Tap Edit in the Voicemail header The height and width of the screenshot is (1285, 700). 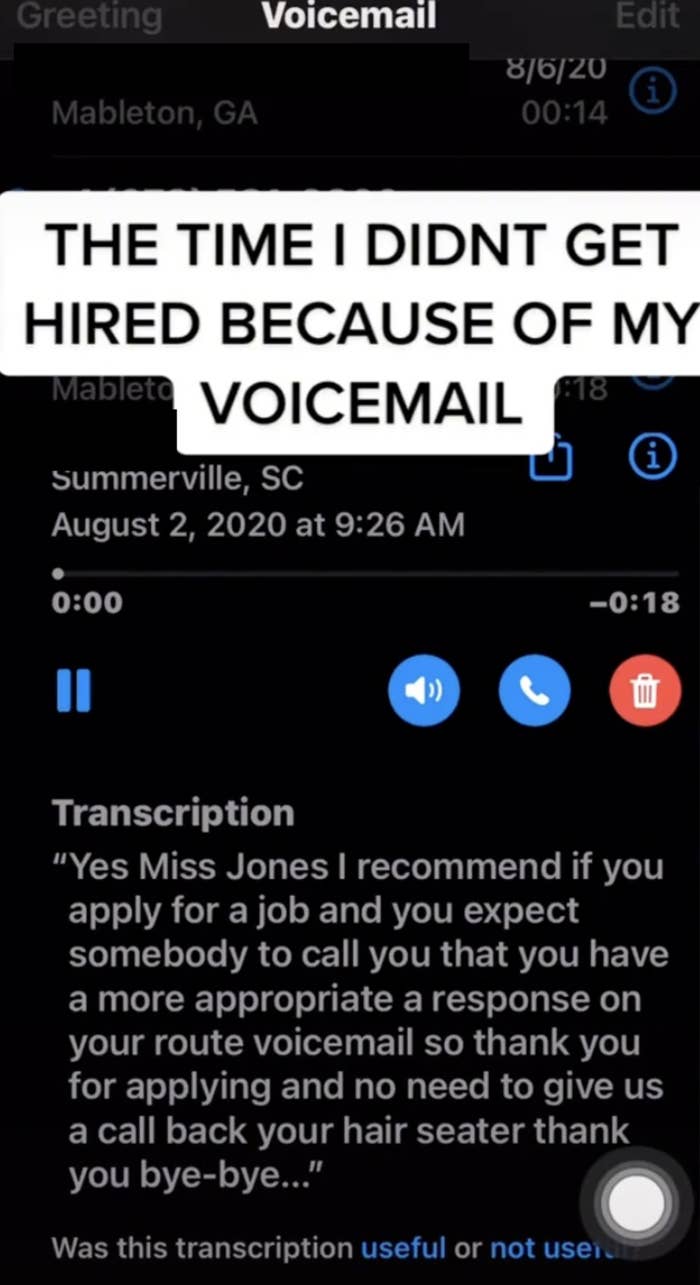point(649,16)
